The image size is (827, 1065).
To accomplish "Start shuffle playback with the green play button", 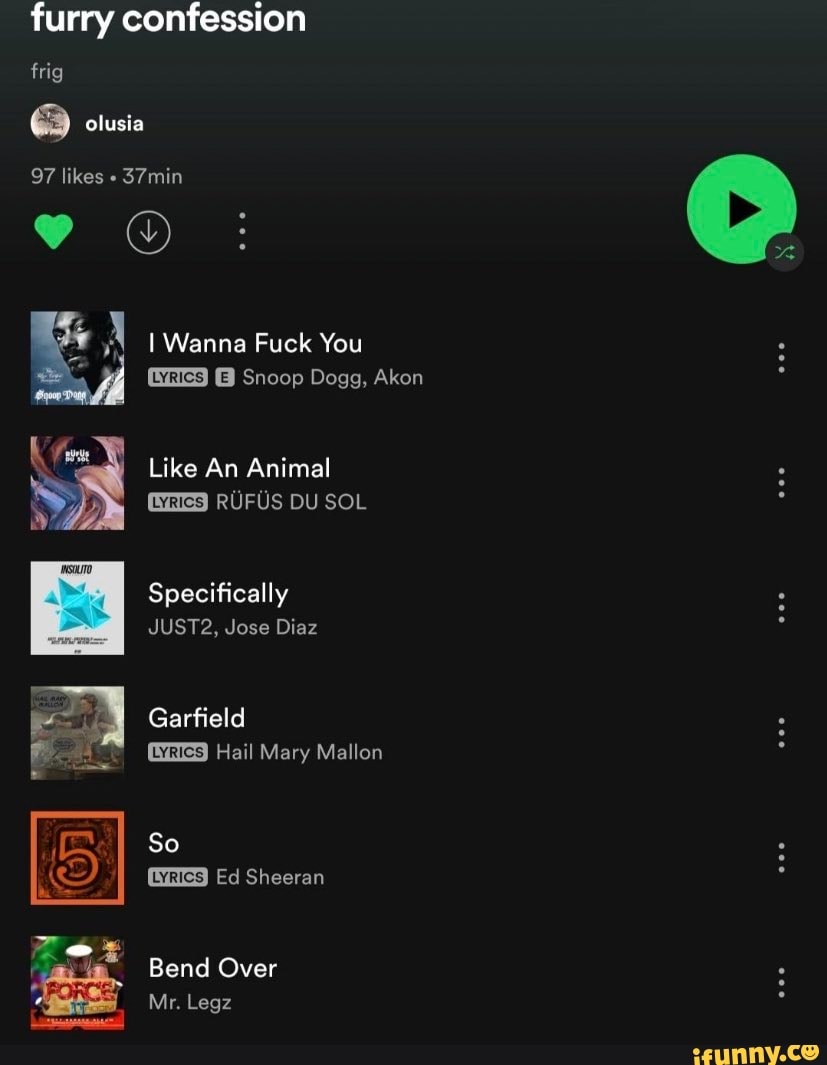I will pos(741,209).
